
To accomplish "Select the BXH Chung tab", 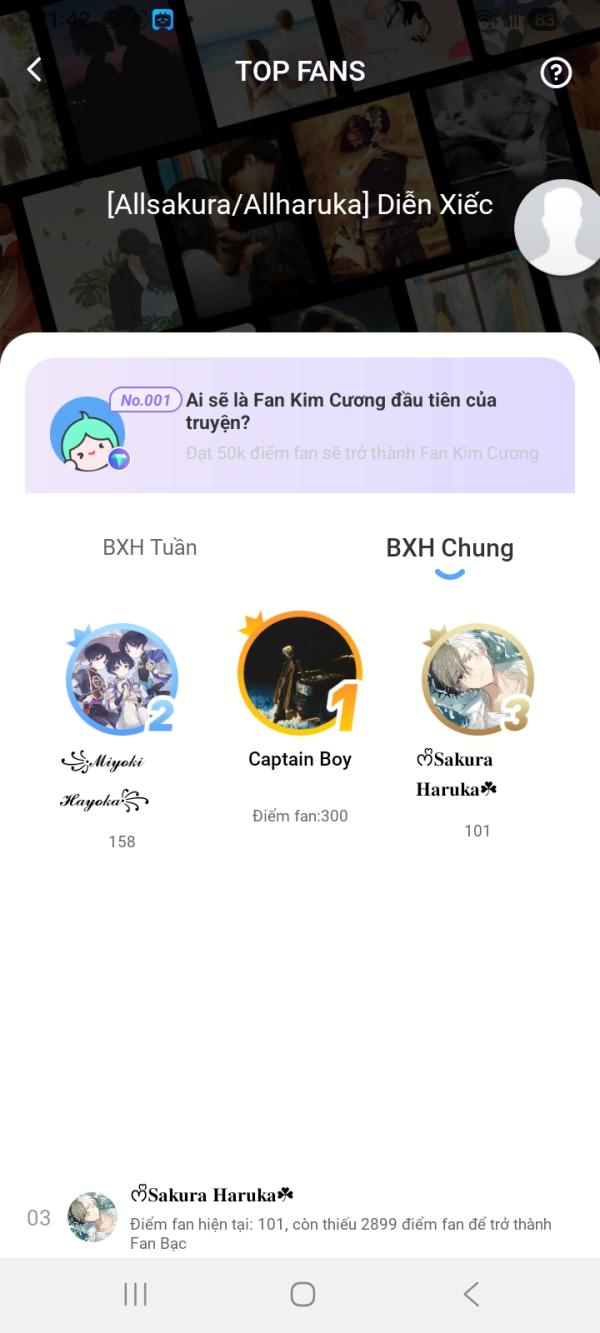I will pos(450,548).
